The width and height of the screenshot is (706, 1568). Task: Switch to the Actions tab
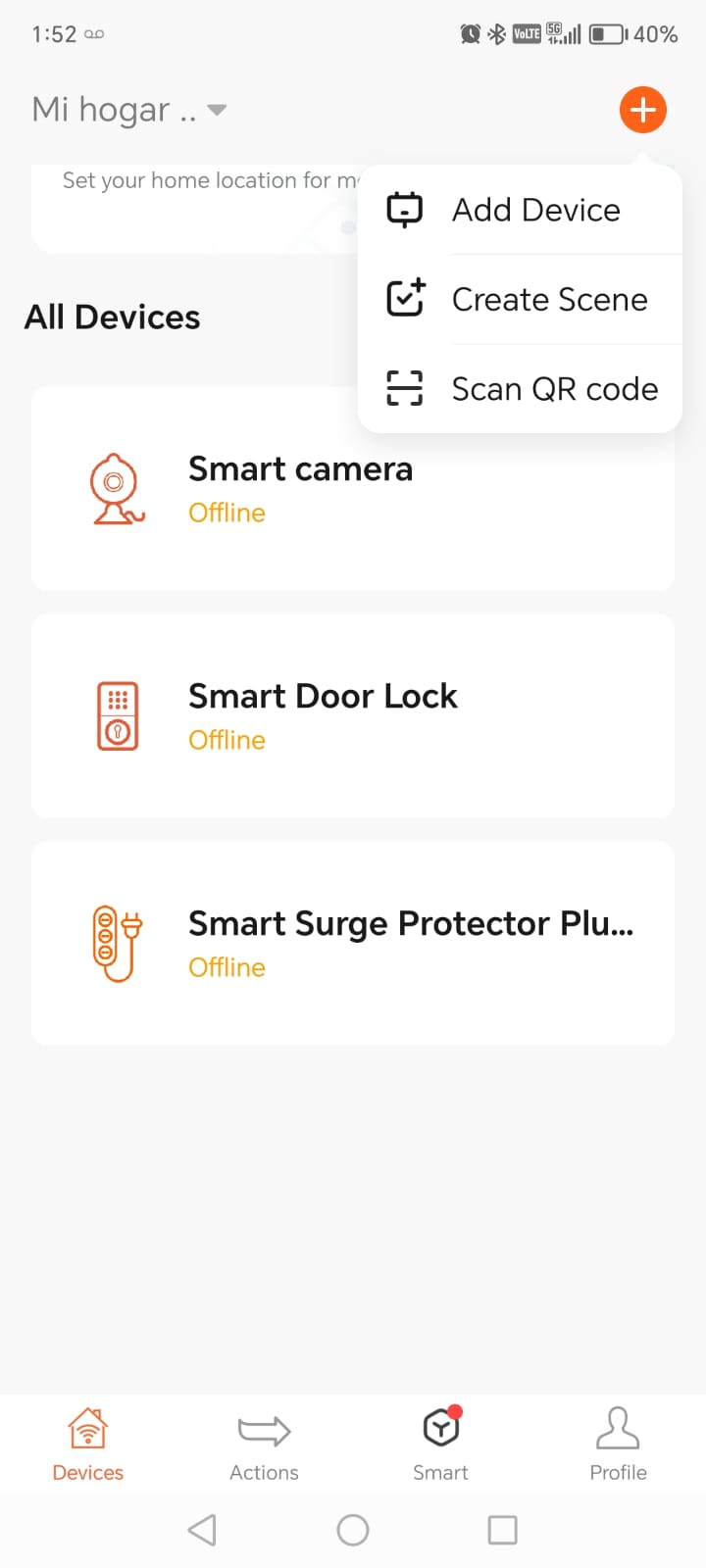point(264,1445)
